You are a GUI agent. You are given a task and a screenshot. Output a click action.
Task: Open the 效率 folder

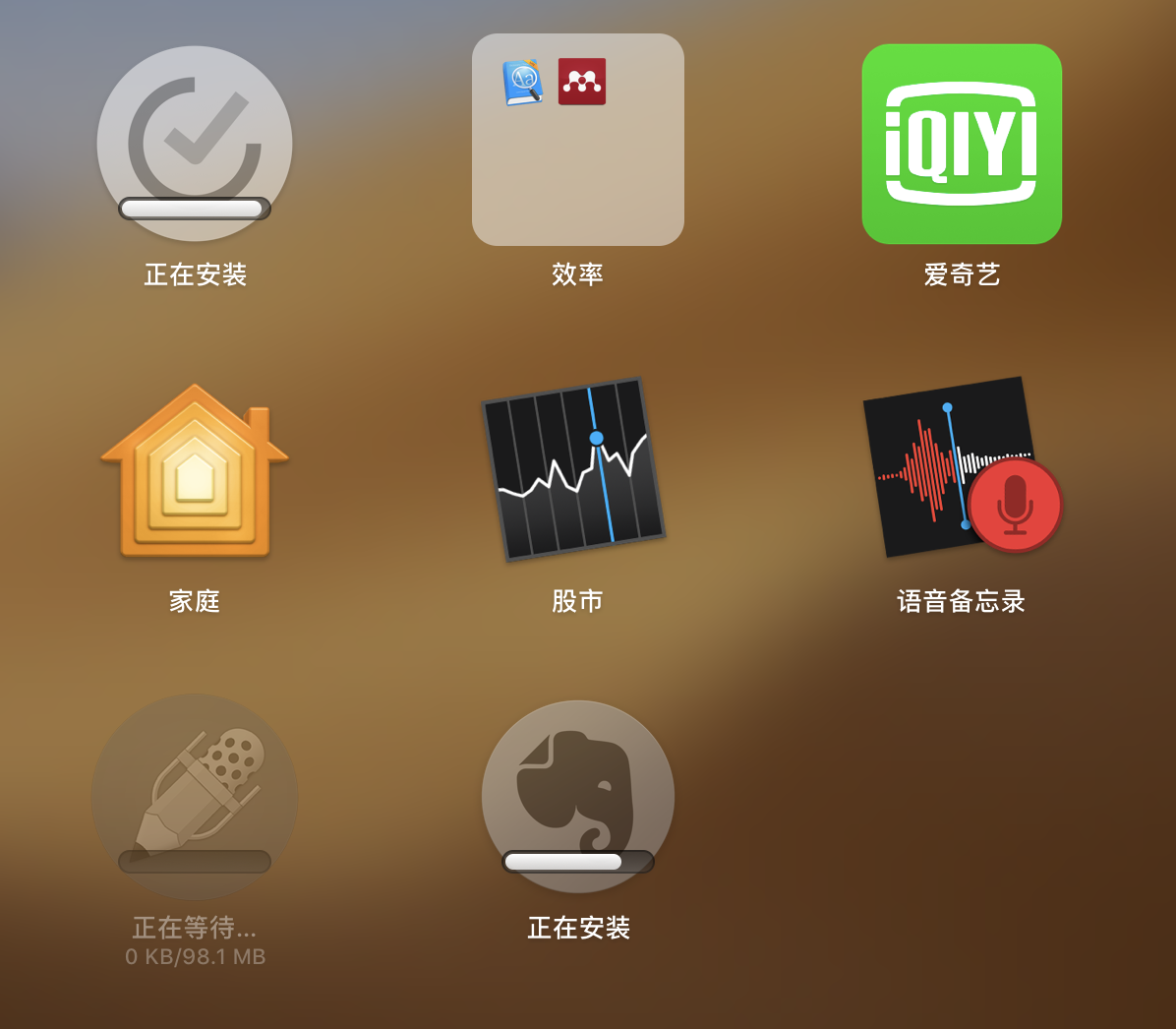point(578,140)
